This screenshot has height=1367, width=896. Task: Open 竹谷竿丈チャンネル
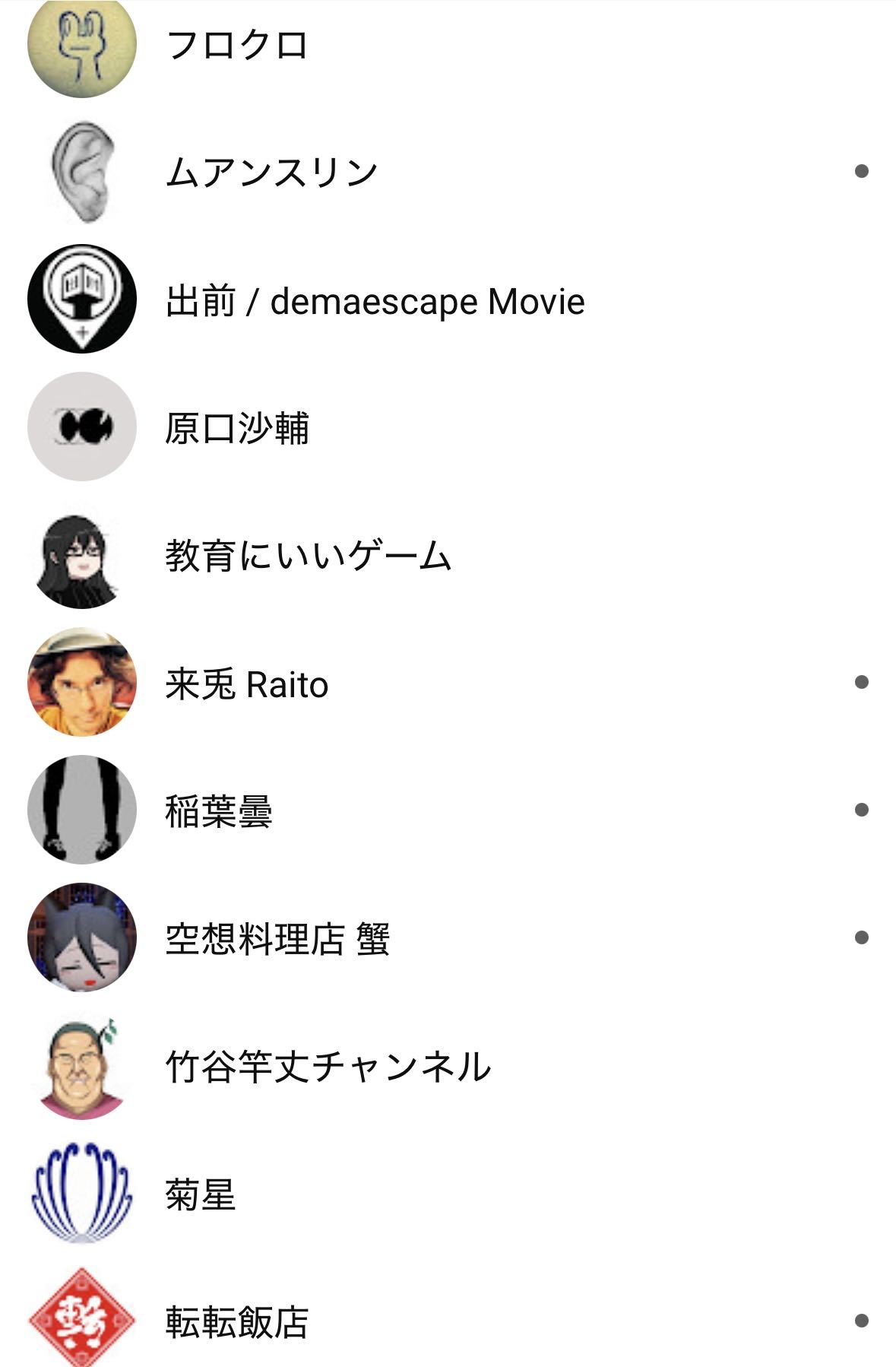click(328, 1066)
